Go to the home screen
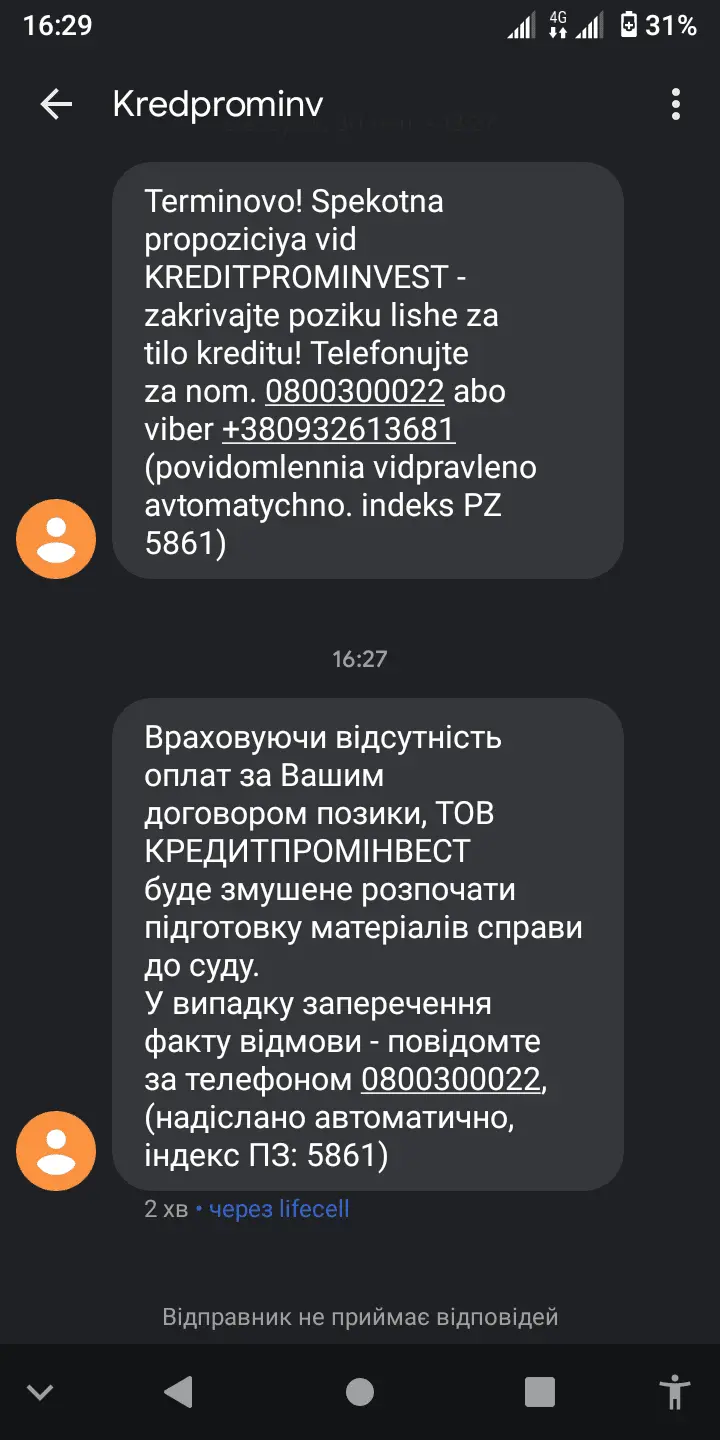Viewport: 720px width, 1440px height. [360, 1392]
